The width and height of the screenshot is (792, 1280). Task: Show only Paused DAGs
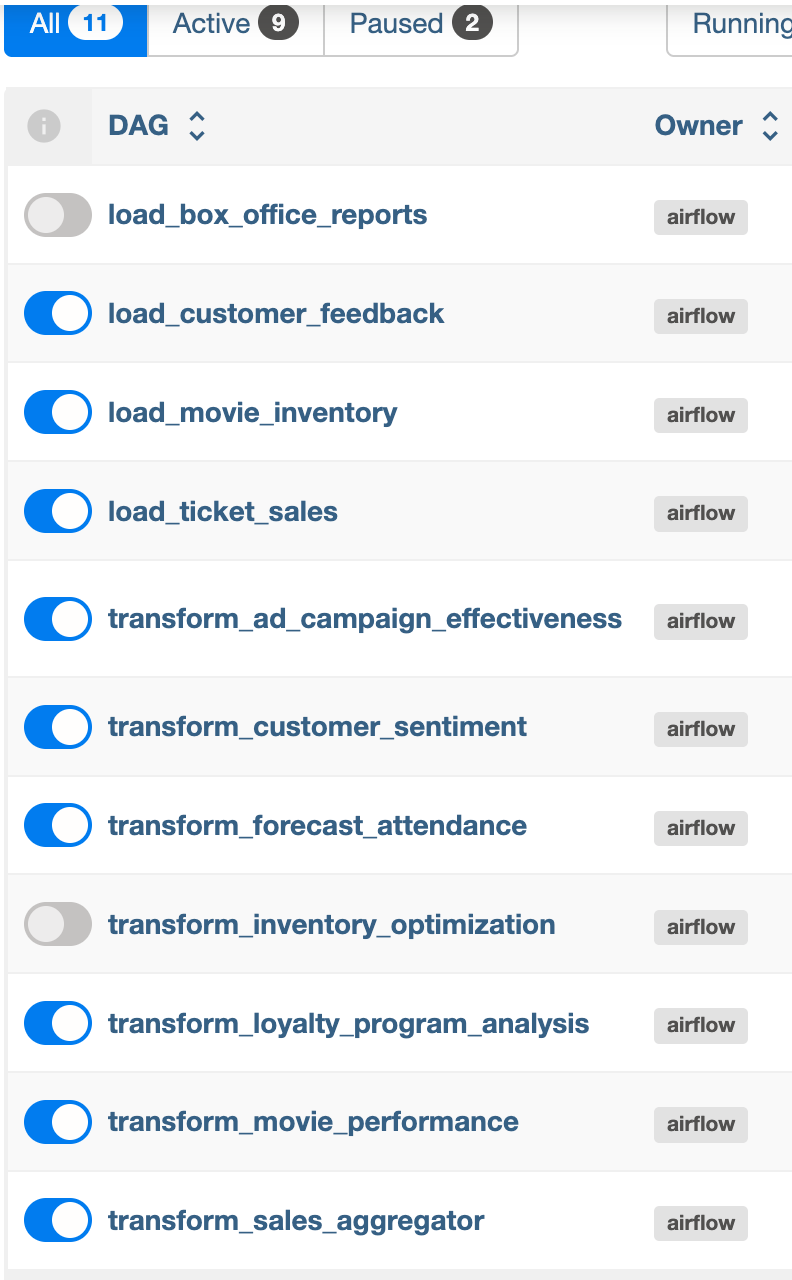pos(421,24)
